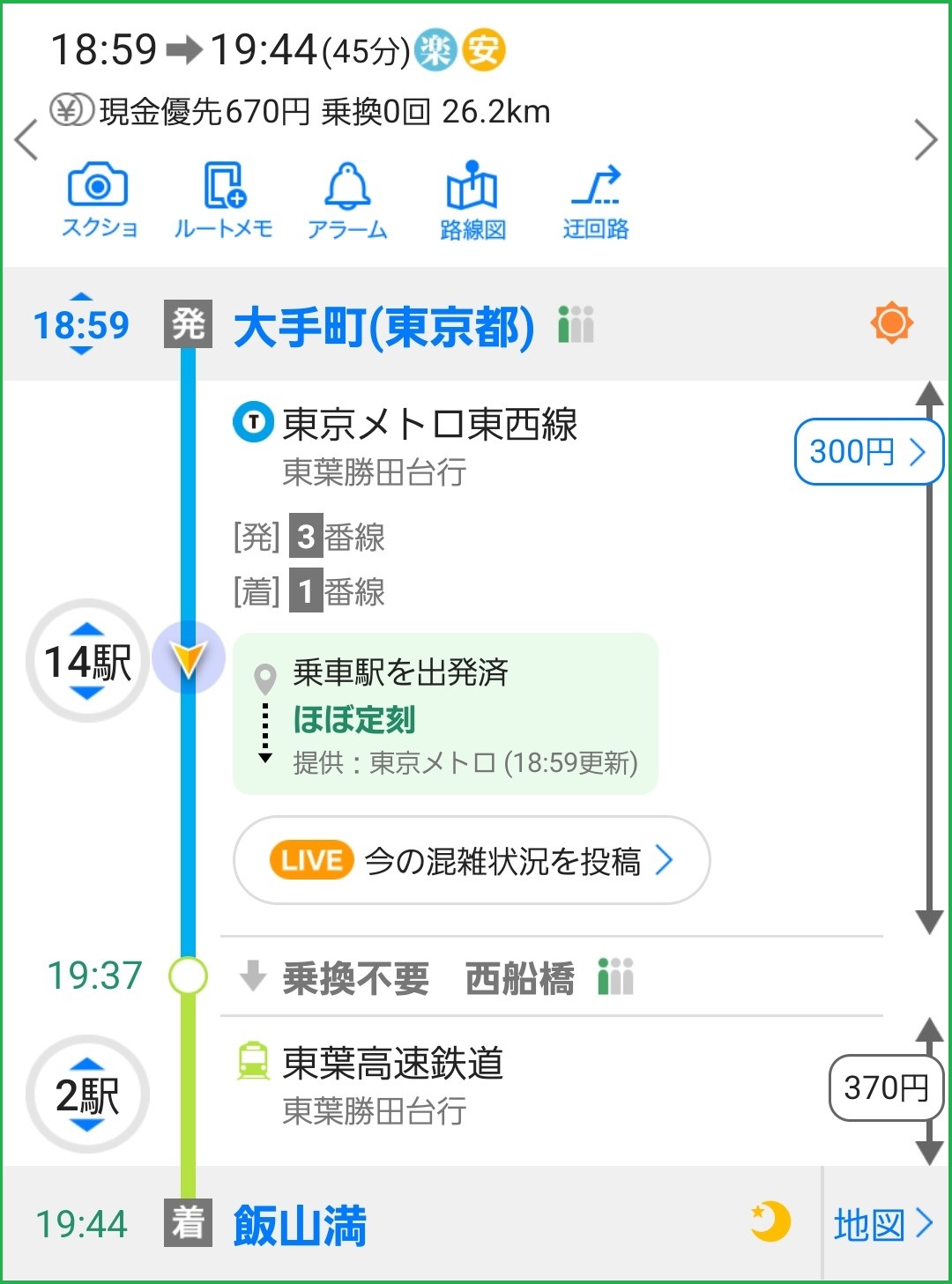View the 370円 fare details
This screenshot has width=952, height=1284.
pyautogui.click(x=885, y=1087)
